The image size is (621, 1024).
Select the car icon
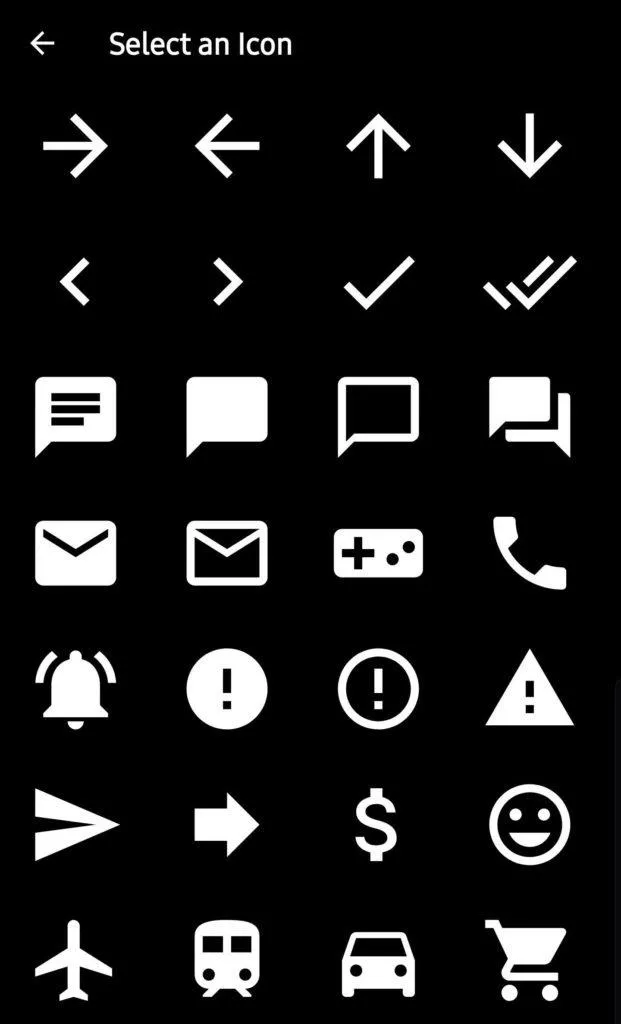378,963
